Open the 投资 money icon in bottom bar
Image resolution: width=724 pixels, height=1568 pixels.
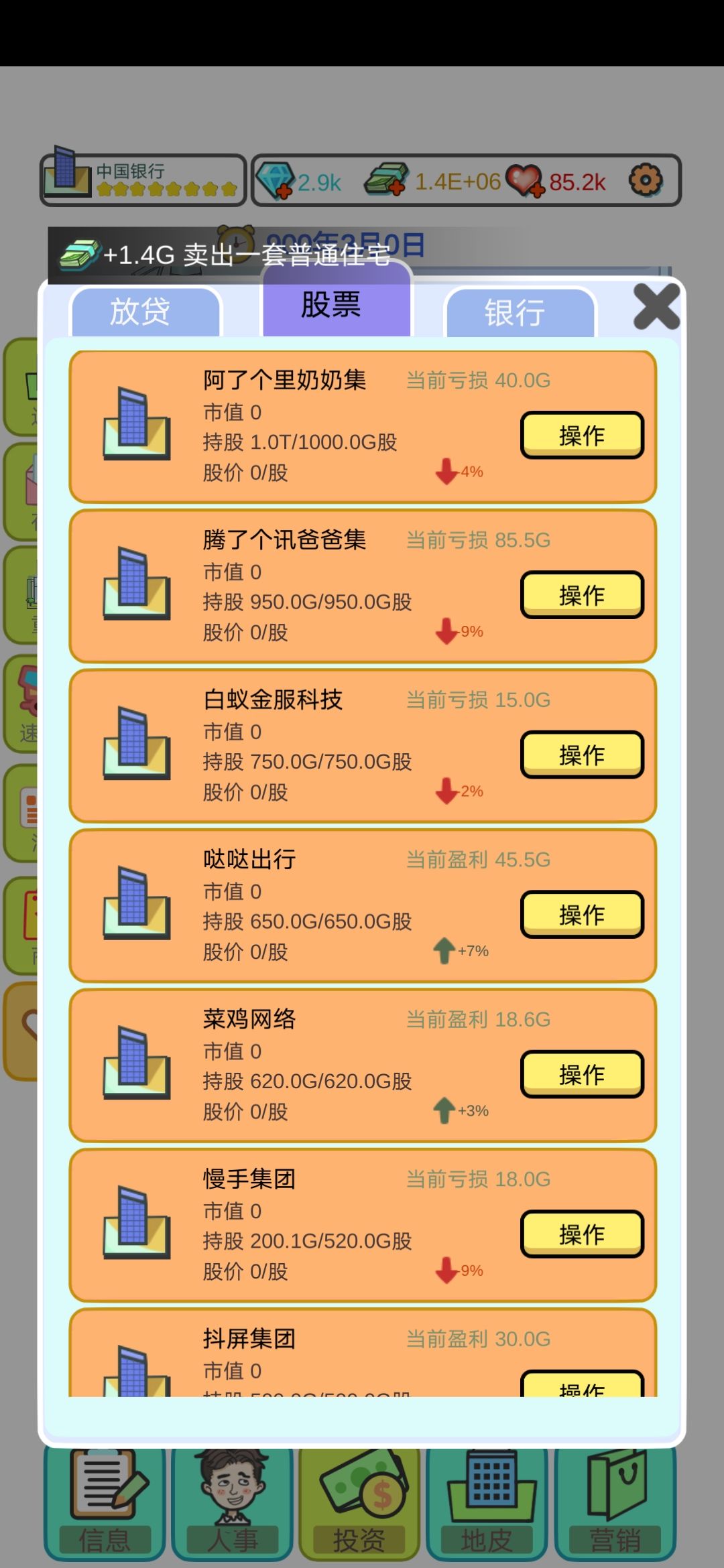pos(359,1491)
